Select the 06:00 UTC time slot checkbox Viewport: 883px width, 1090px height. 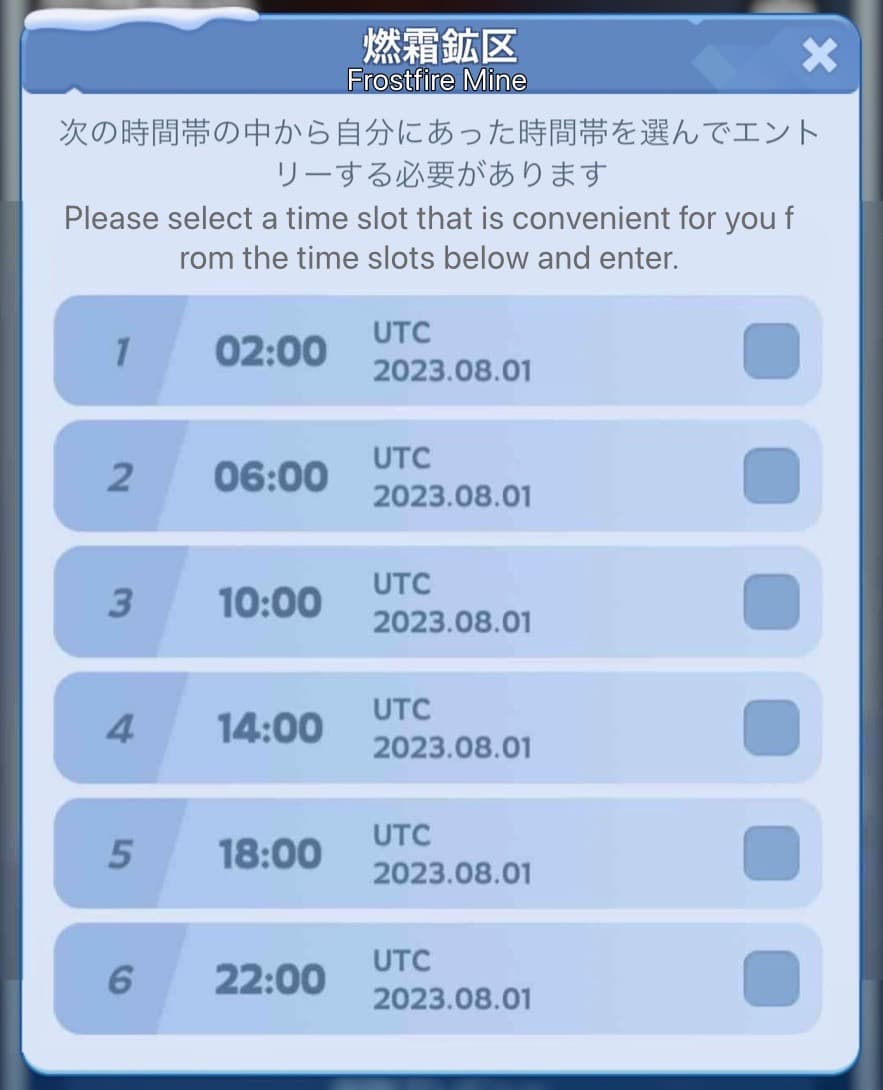[x=771, y=476]
